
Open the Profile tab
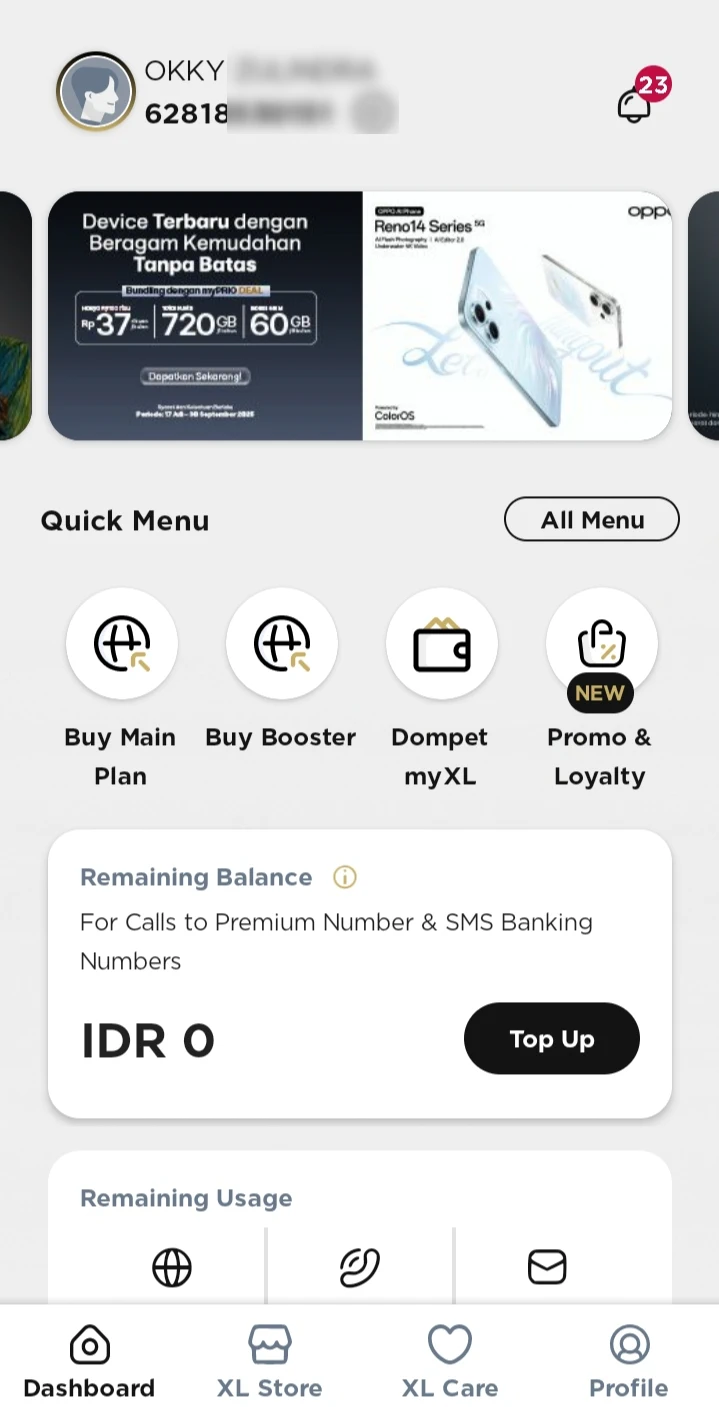pos(628,1361)
